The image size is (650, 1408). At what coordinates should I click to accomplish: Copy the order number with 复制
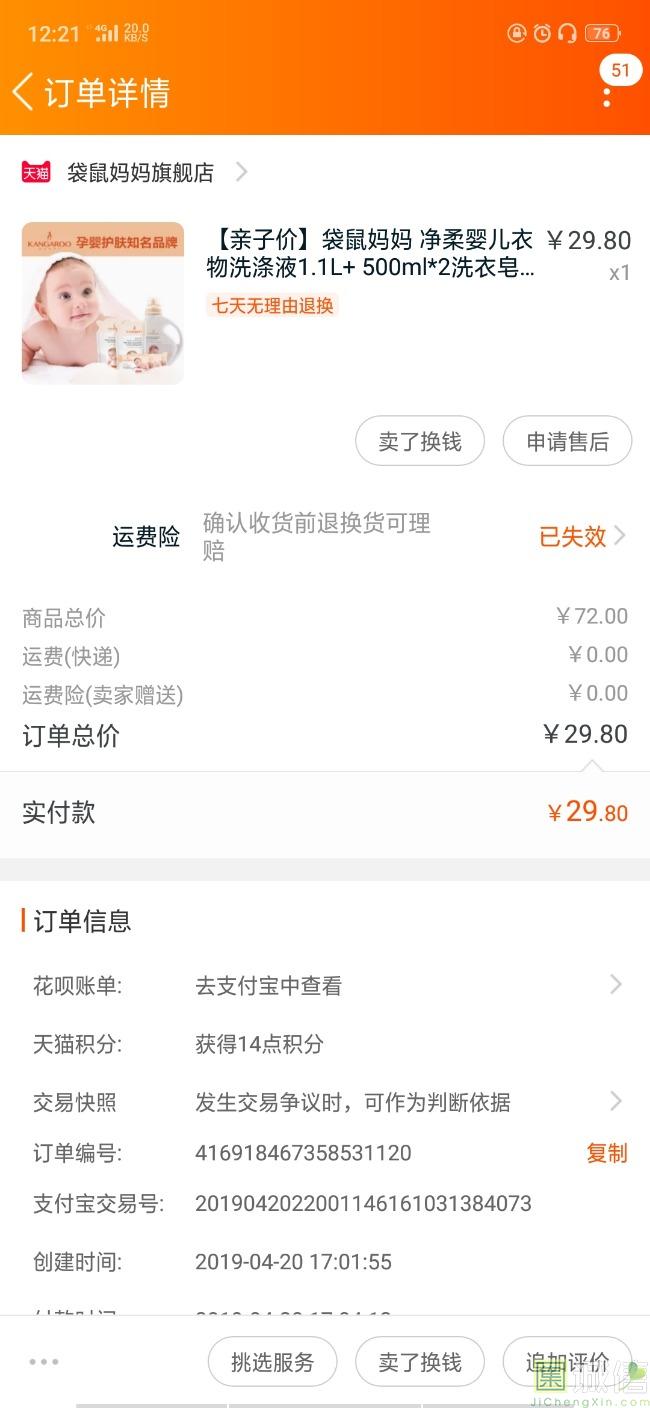click(x=606, y=1153)
